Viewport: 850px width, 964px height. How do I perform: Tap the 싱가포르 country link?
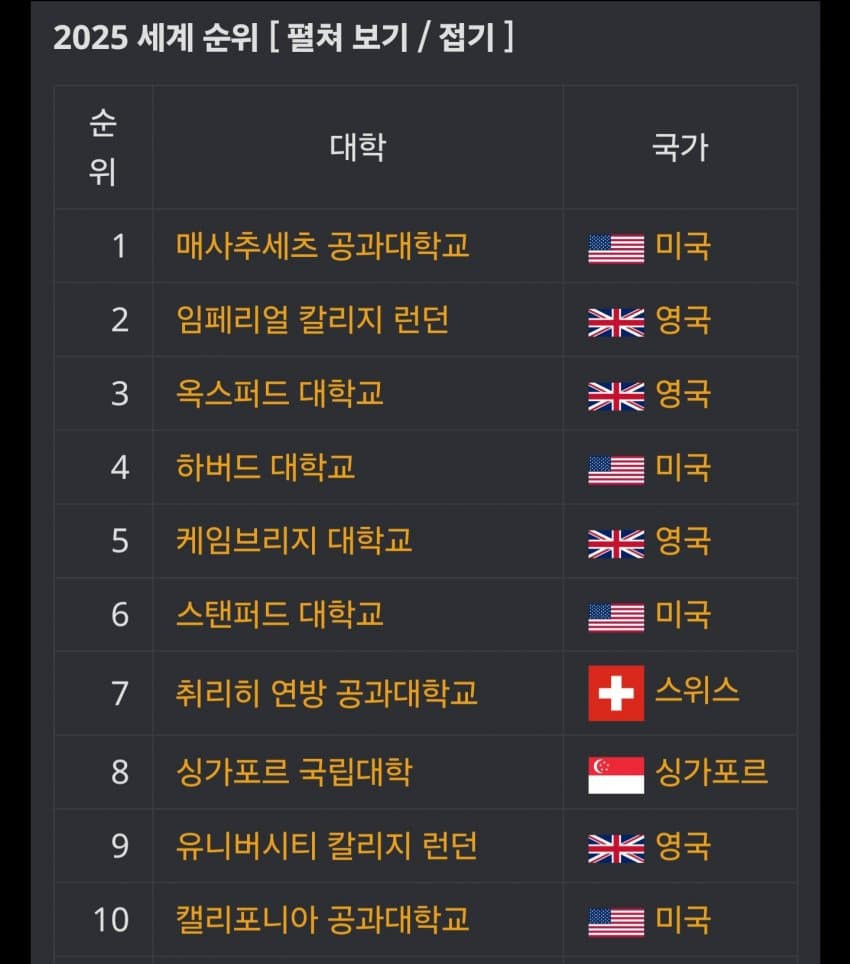point(711,772)
